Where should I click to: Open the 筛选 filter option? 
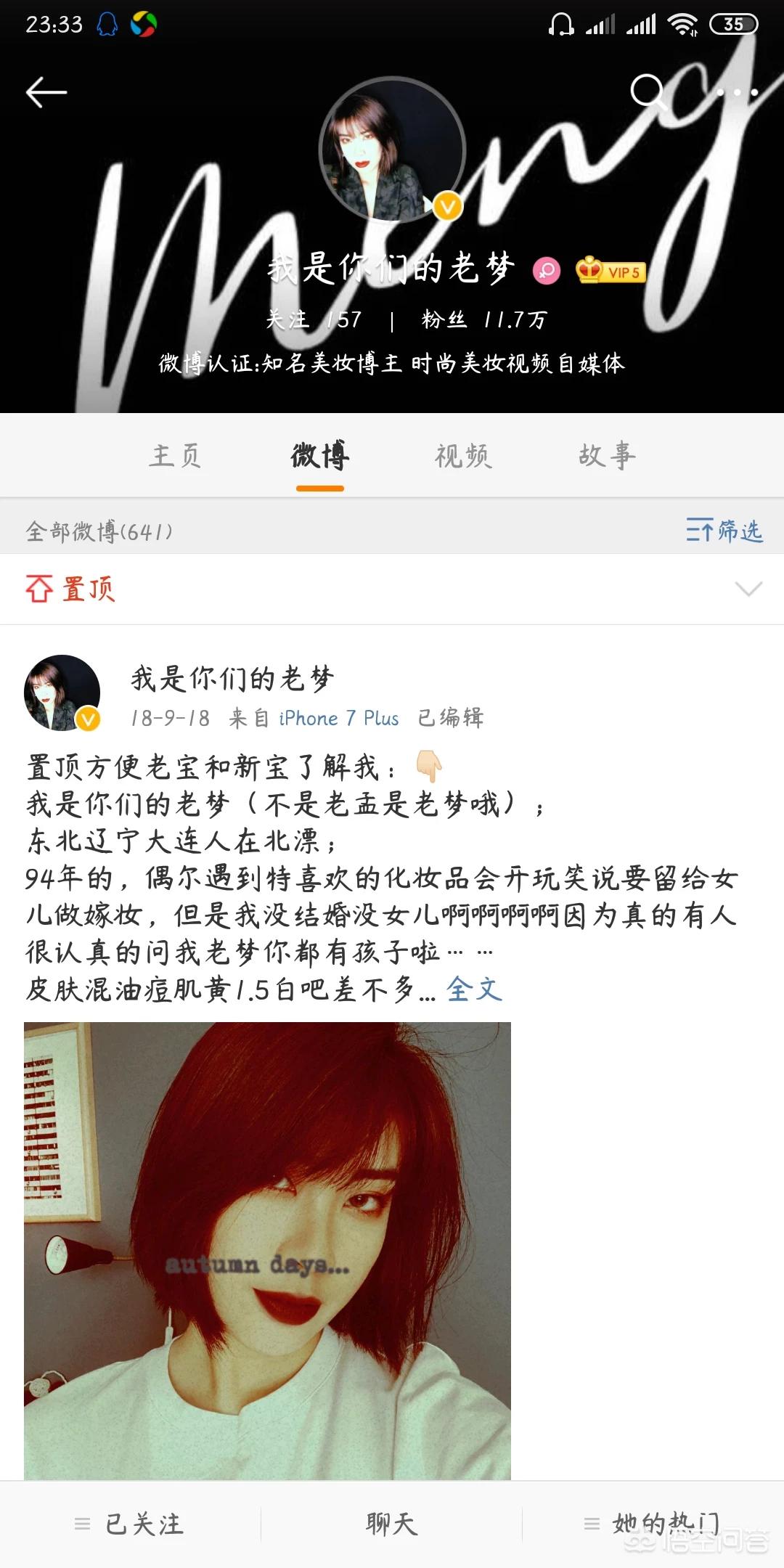[x=724, y=531]
